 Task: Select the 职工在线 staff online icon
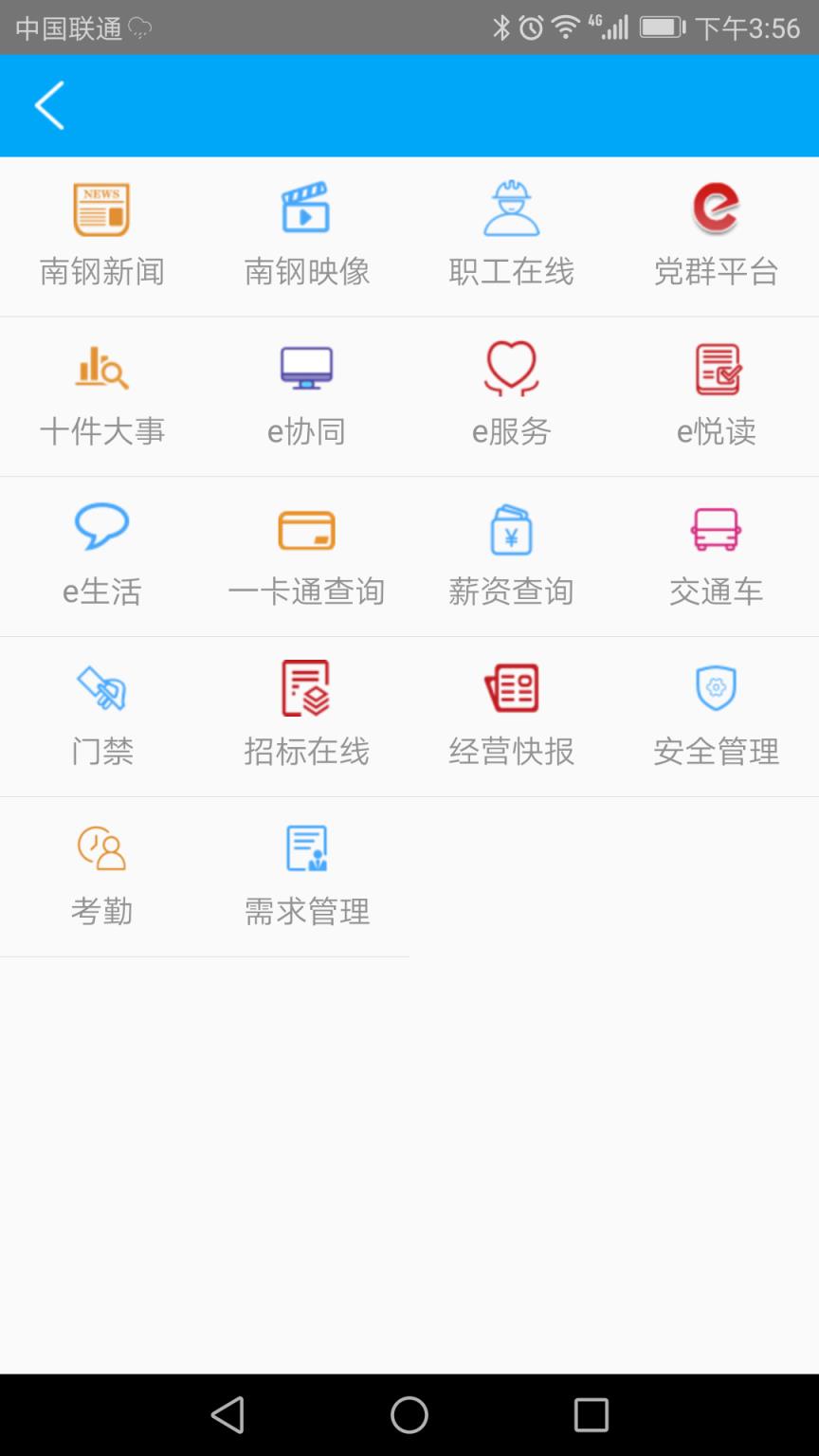tap(511, 232)
